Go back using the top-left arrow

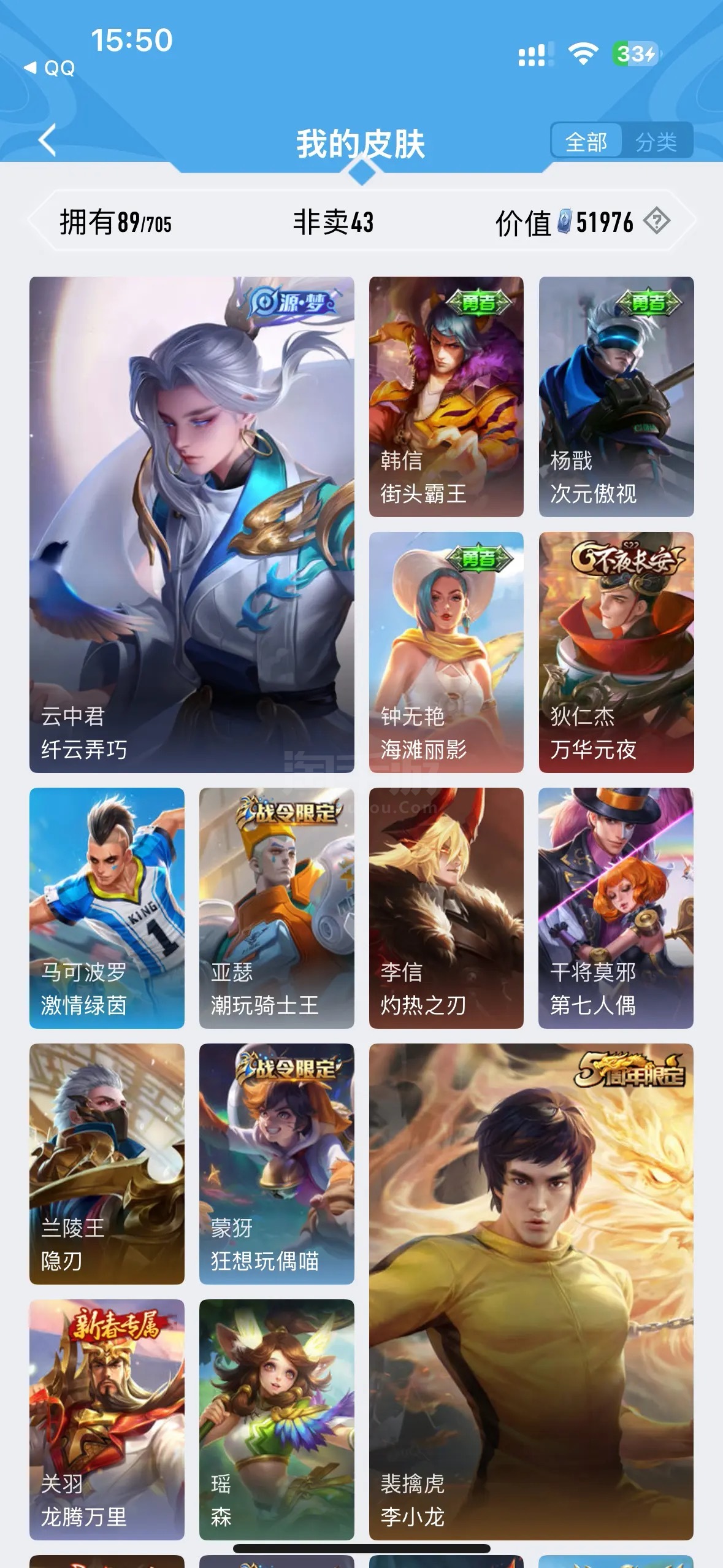48,140
